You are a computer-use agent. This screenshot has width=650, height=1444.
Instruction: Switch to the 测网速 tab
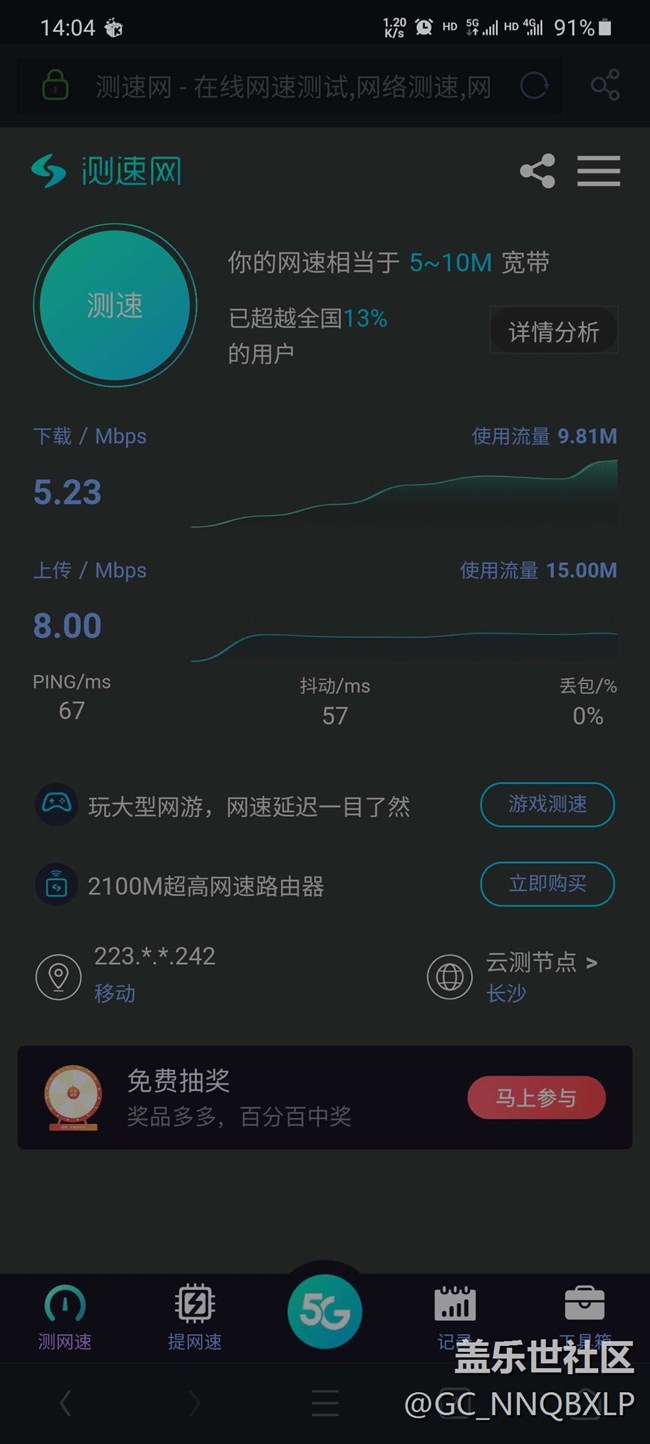click(x=65, y=1318)
